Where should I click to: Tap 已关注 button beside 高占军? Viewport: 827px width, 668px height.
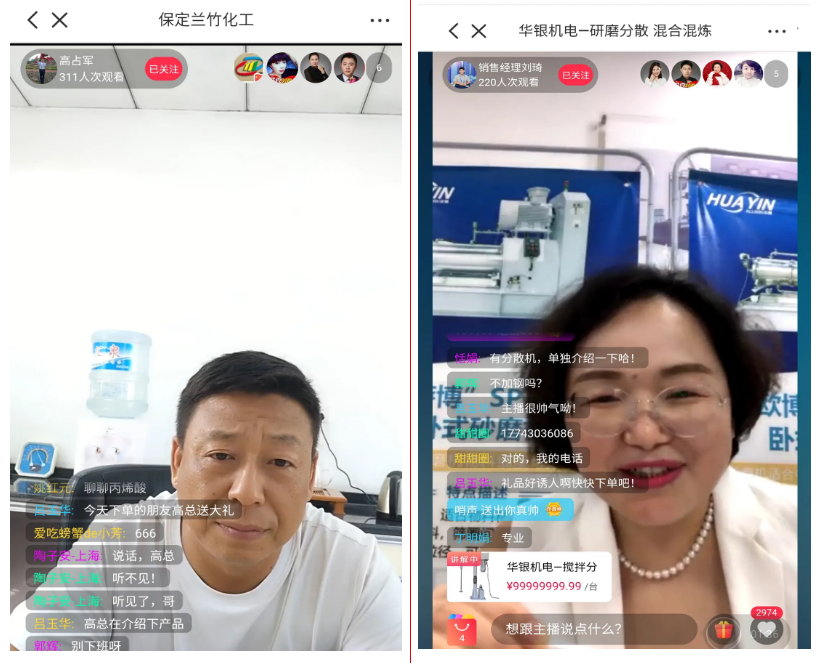tap(161, 68)
